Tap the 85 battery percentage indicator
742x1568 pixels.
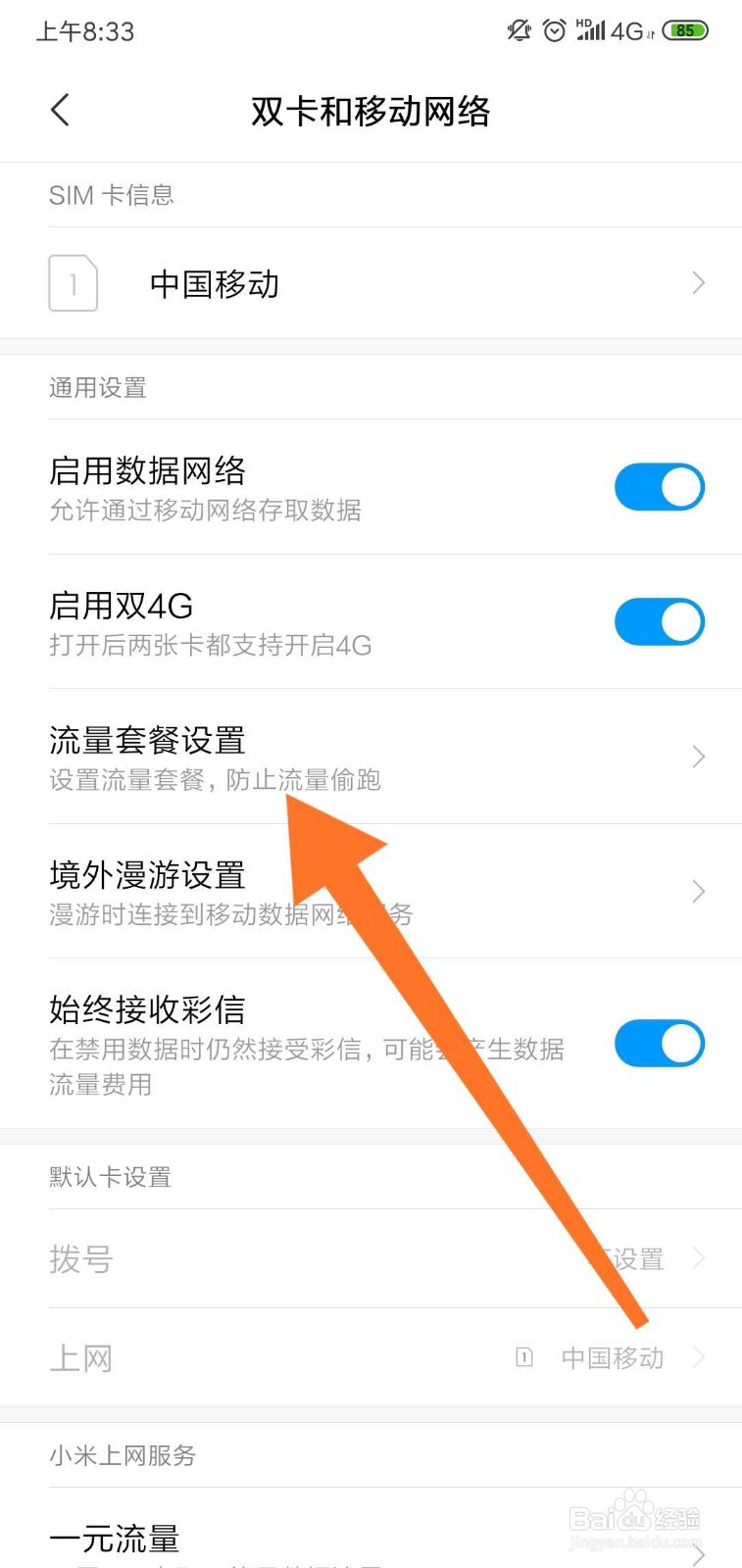coord(686,30)
